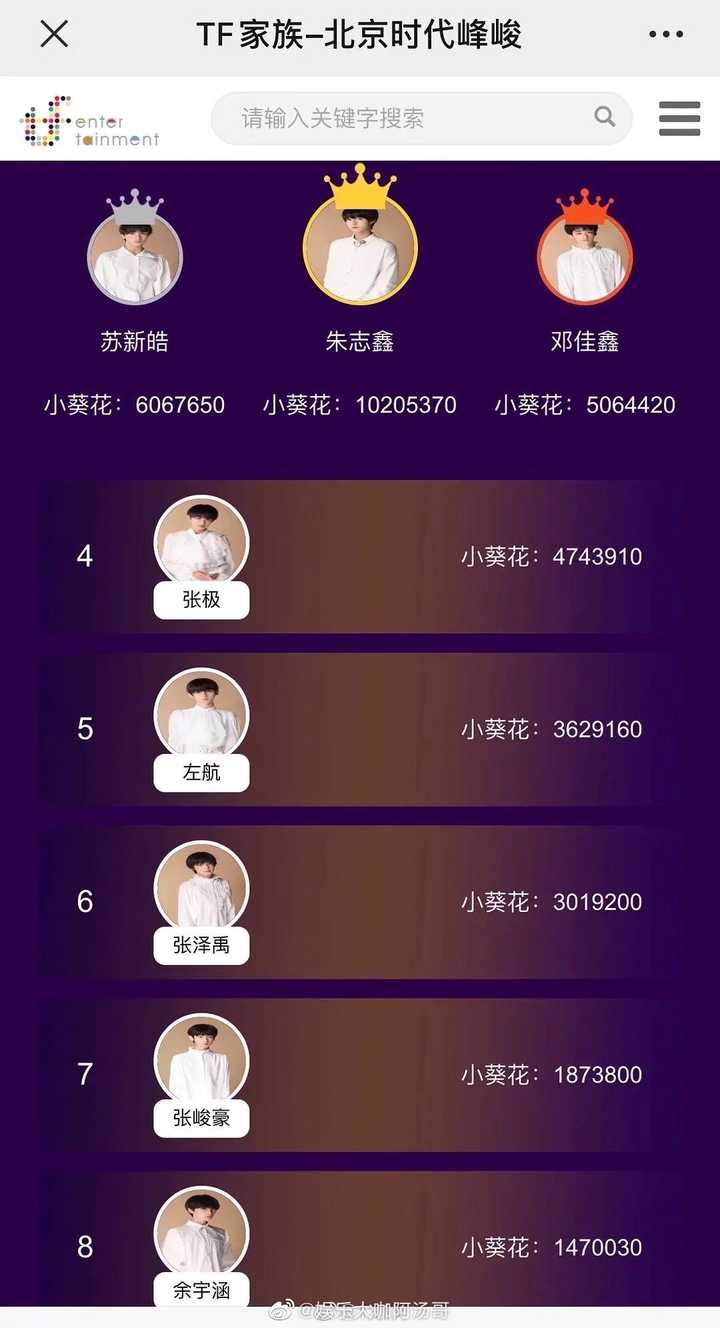
Task: Open the three-dot overflow menu
Action: (x=666, y=35)
